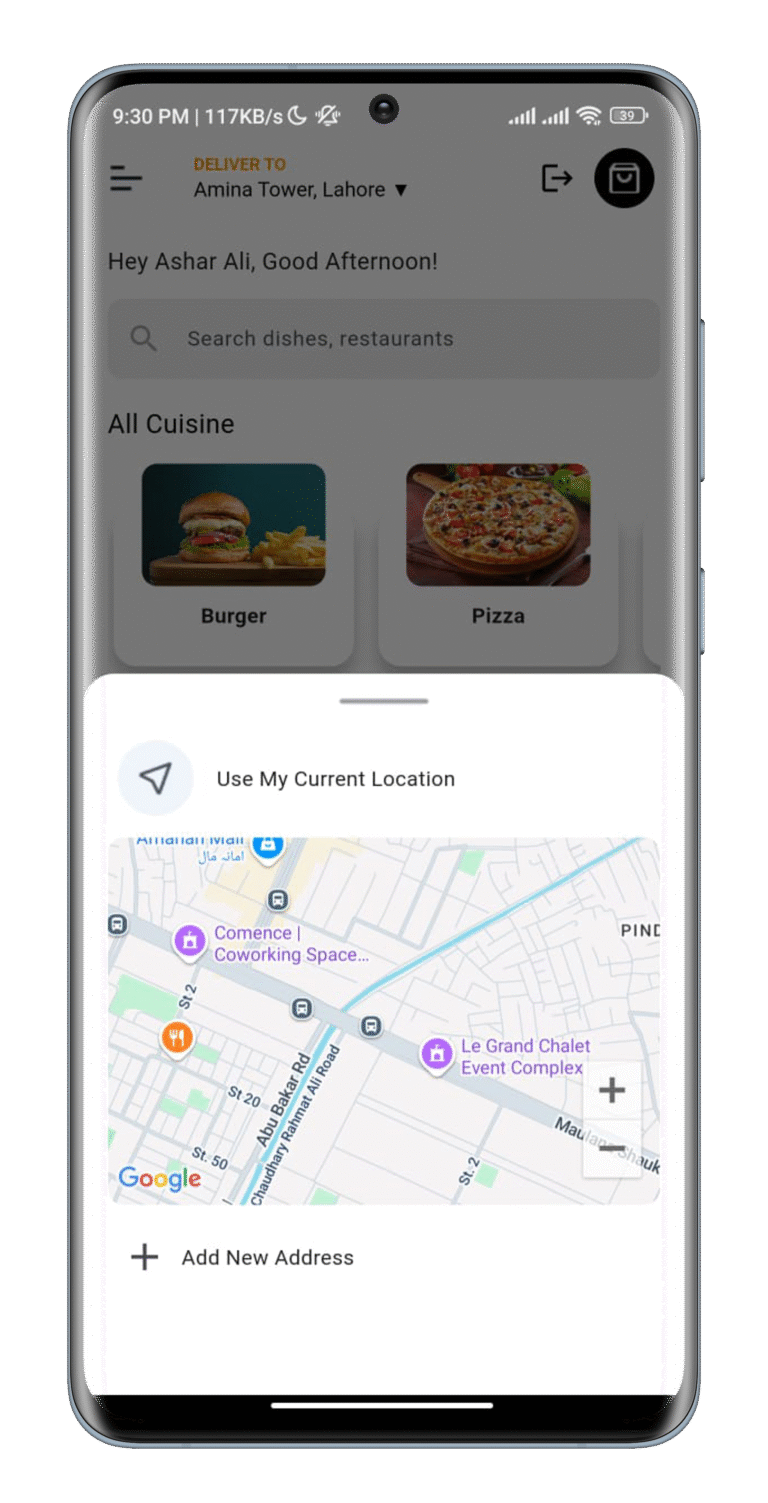Open the Pizza cuisine card
This screenshot has height=1503, width=768.
pyautogui.click(x=497, y=560)
